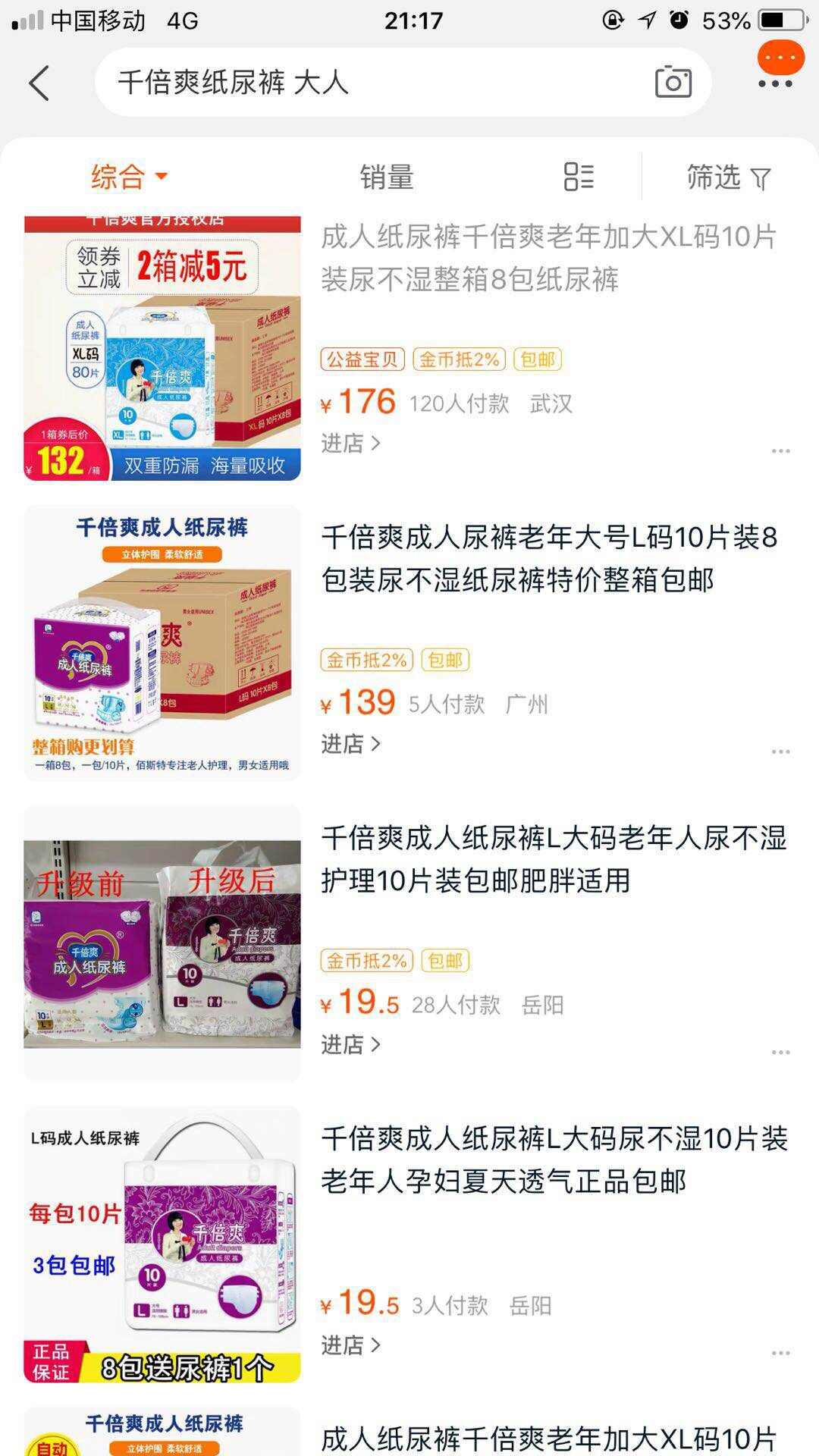The height and width of the screenshot is (1456, 819).
Task: Open camera image search
Action: pos(673,82)
